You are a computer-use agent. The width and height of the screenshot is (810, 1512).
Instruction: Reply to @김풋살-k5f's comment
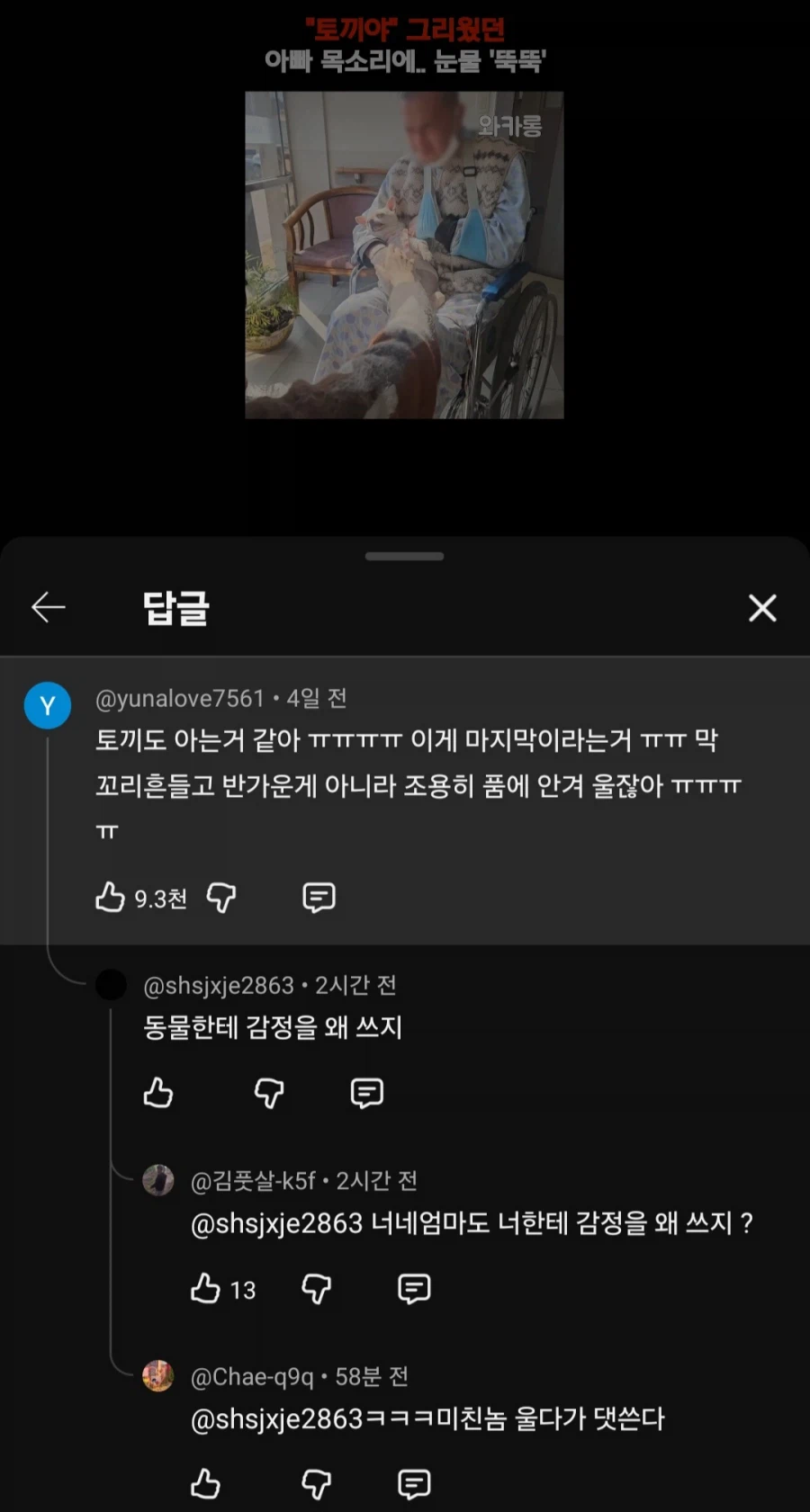pyautogui.click(x=413, y=1289)
